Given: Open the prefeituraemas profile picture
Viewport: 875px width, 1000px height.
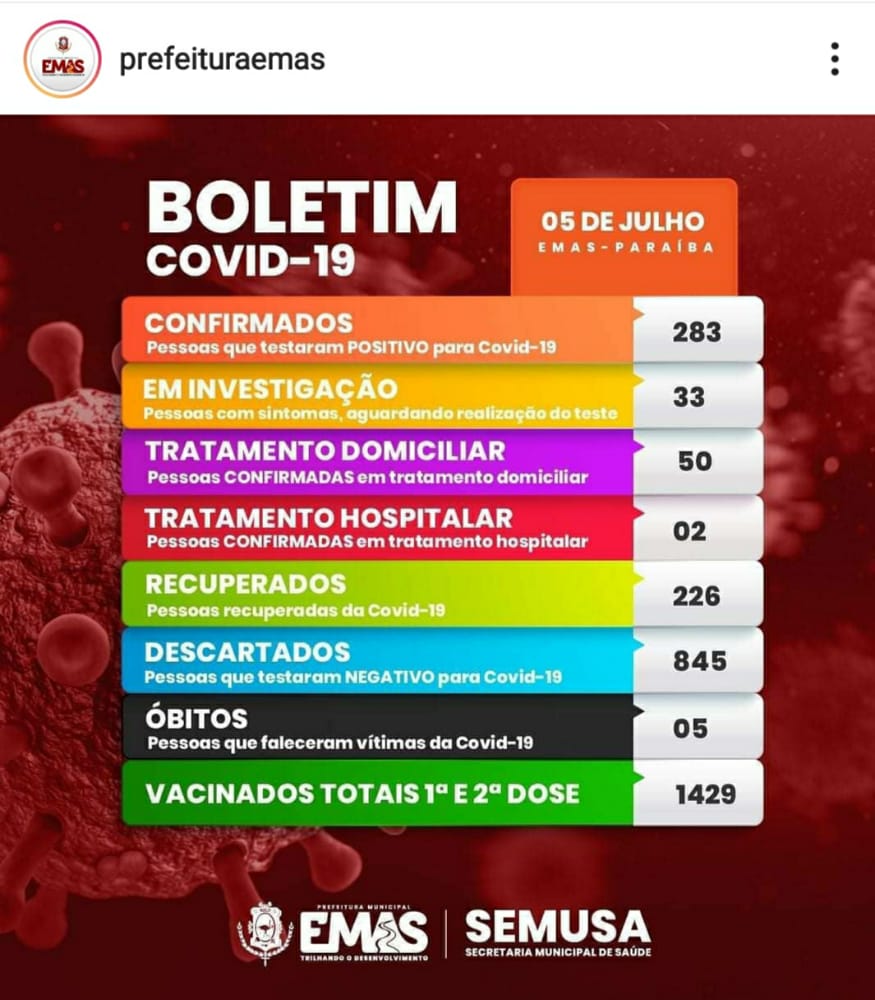Looking at the screenshot, I should [62, 59].
